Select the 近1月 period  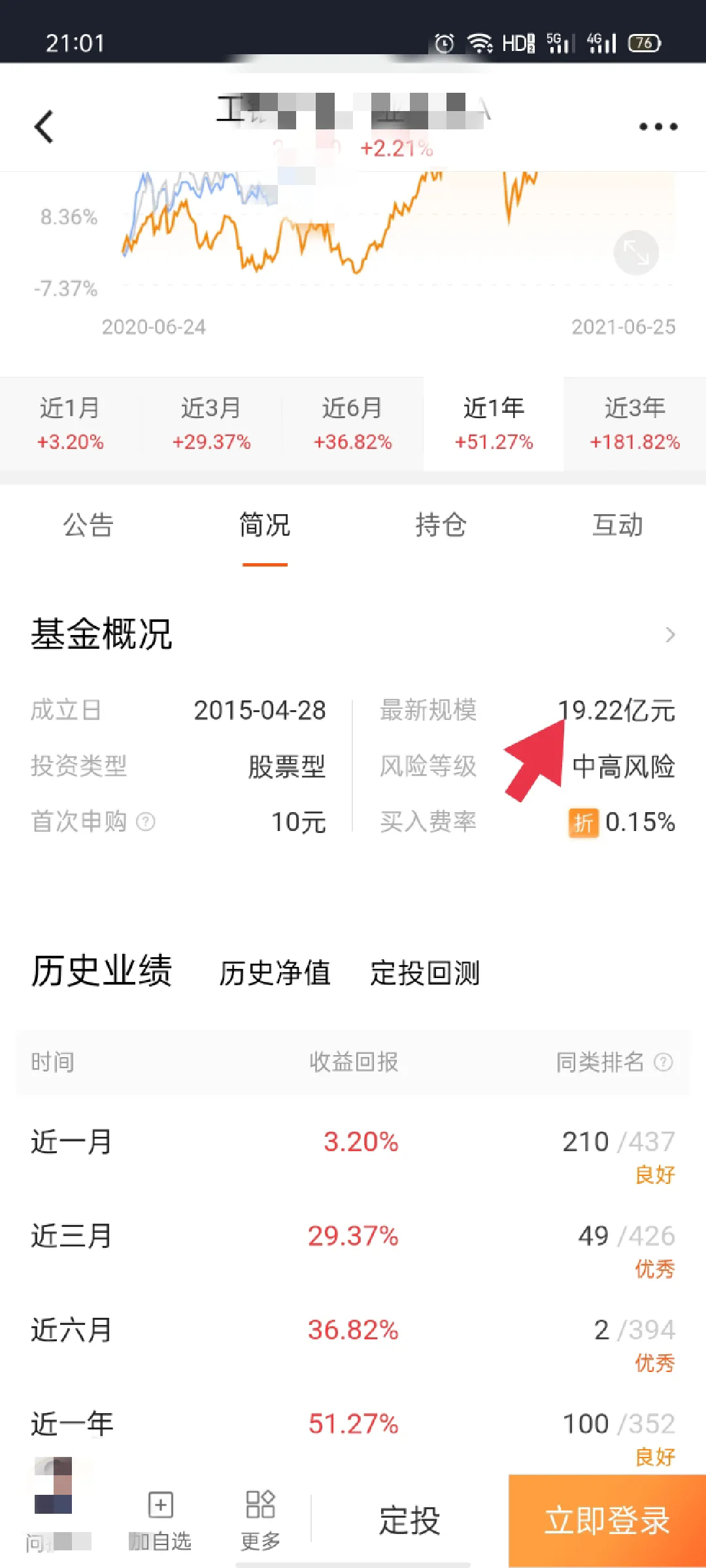(x=71, y=423)
